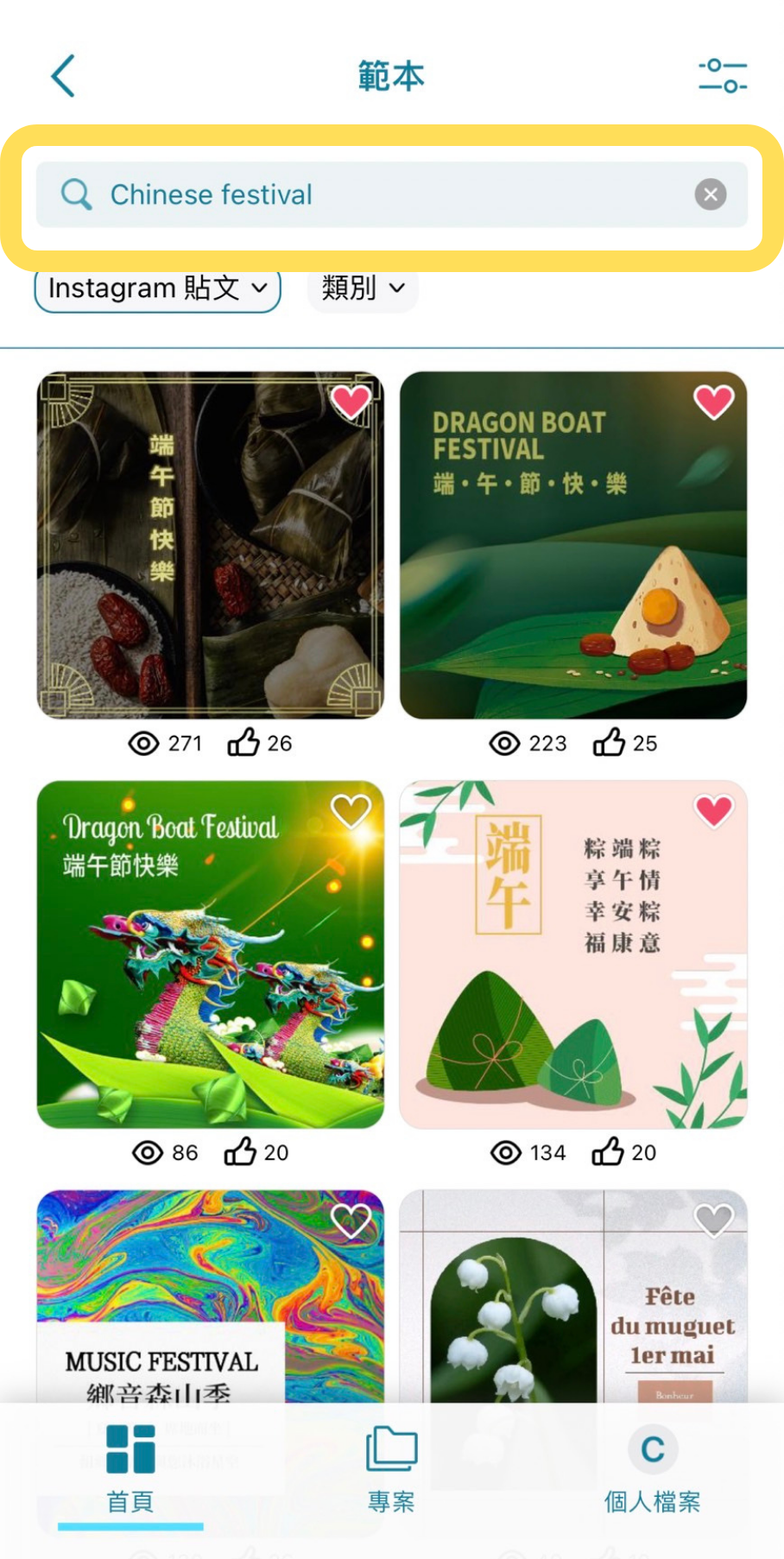Expand the Instagram 貼文 dropdown

tap(158, 288)
